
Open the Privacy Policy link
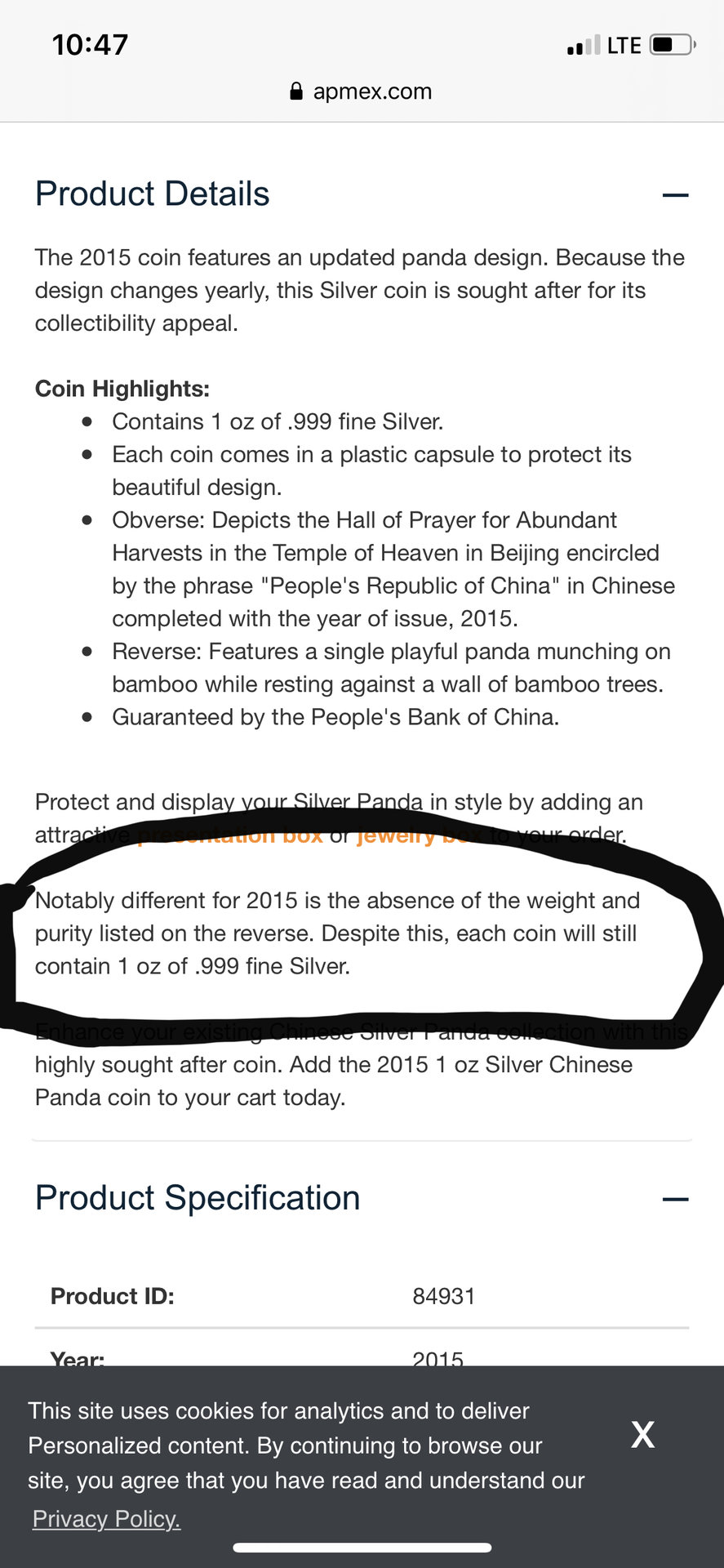pos(106,1519)
